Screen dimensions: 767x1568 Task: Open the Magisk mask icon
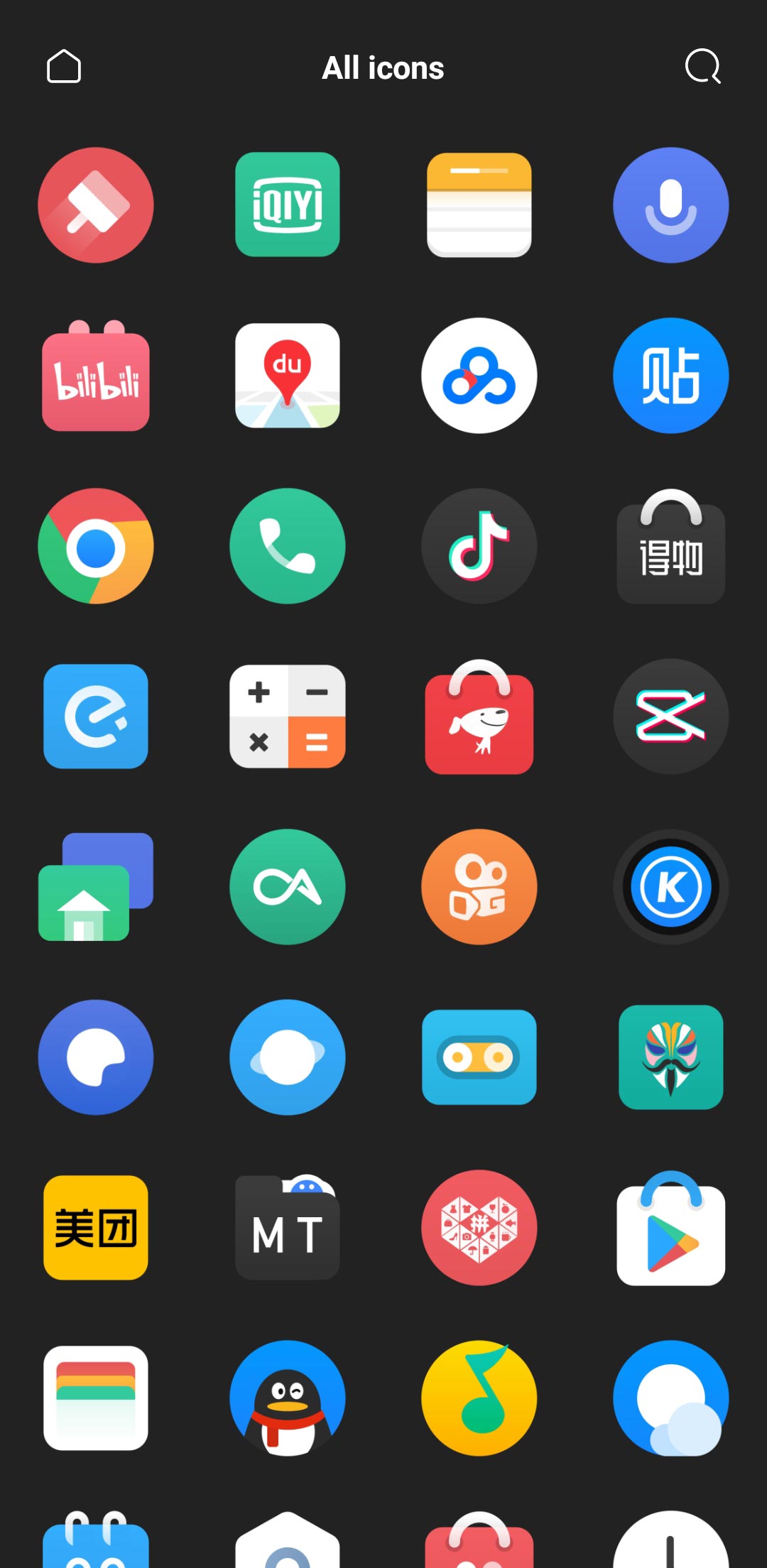click(671, 1057)
